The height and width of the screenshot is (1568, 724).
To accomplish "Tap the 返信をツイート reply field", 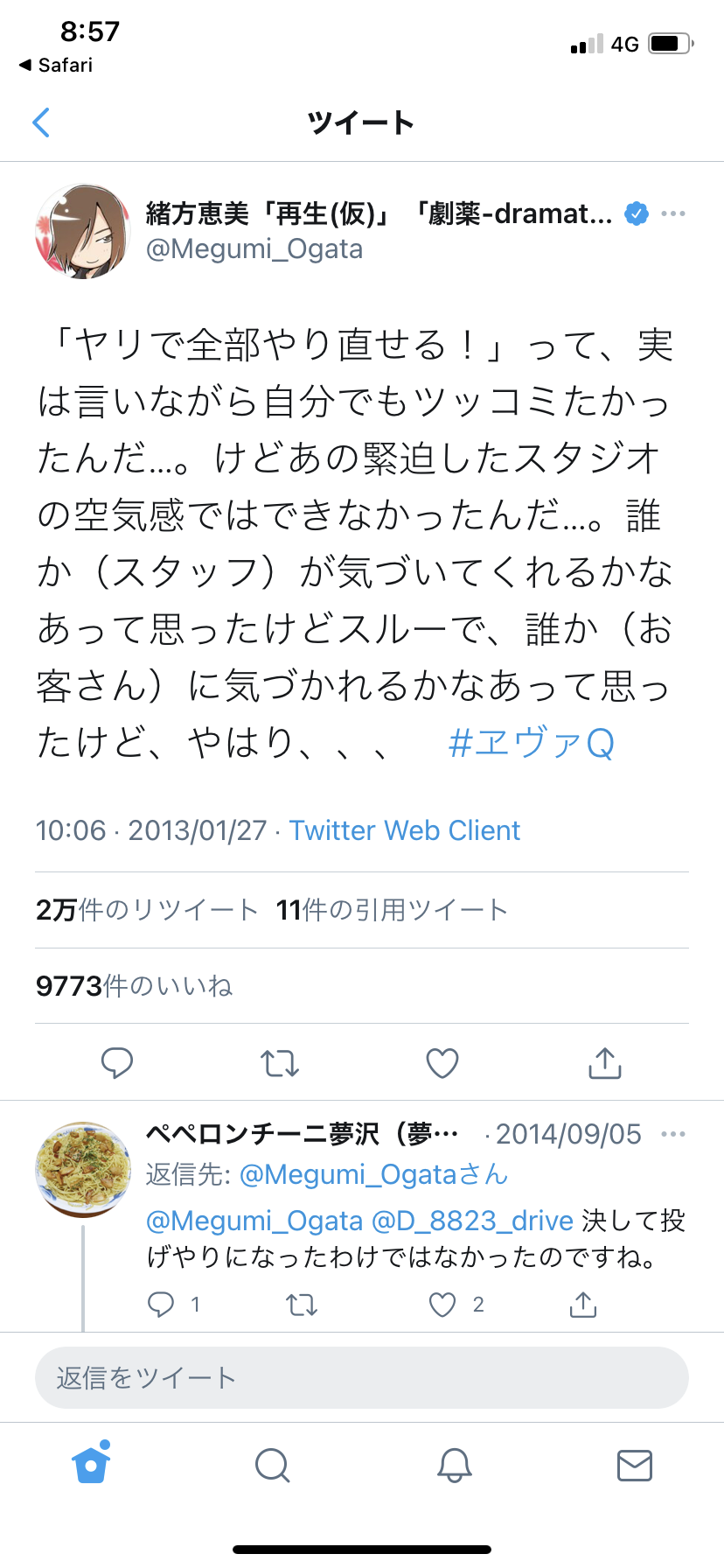I will 361,1378.
